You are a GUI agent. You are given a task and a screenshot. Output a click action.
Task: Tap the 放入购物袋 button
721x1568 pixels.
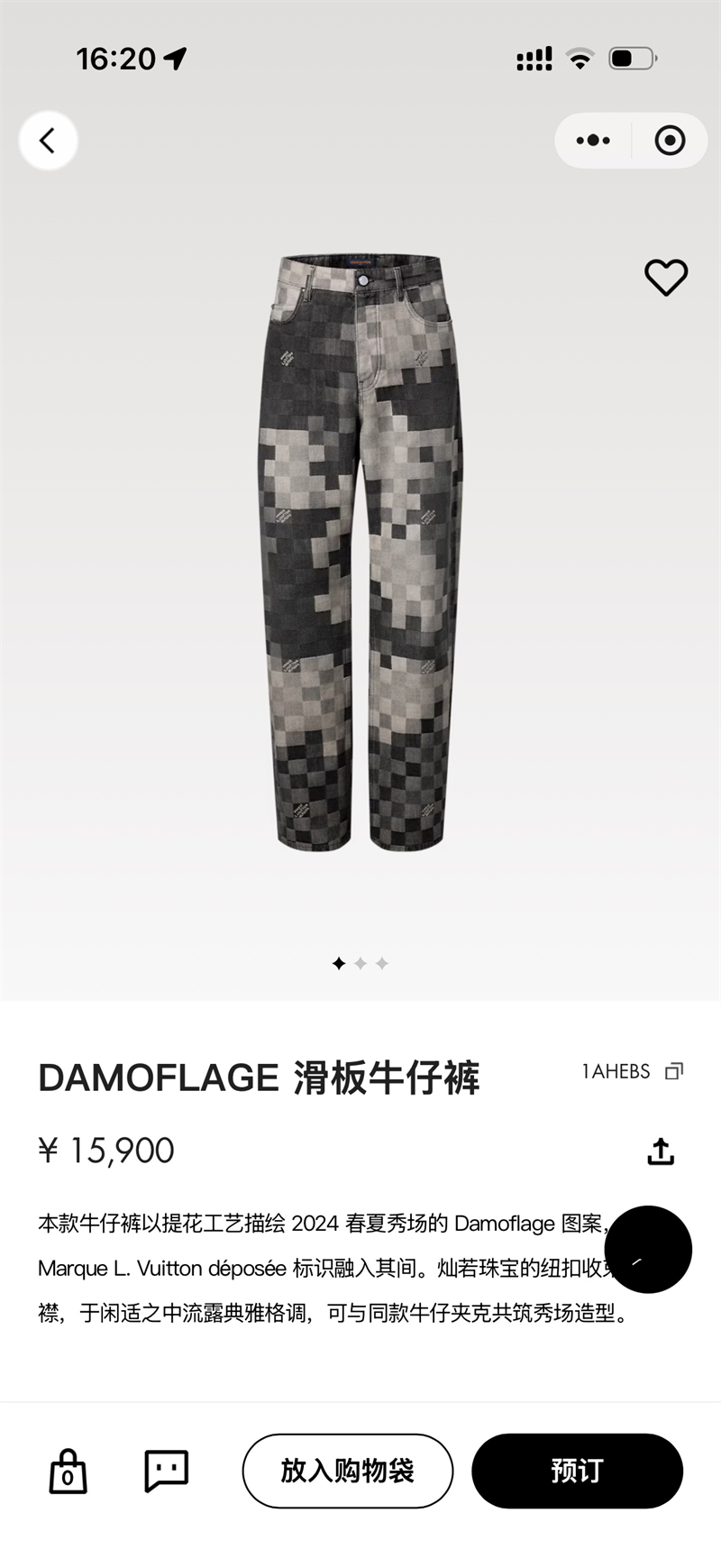[348, 1470]
